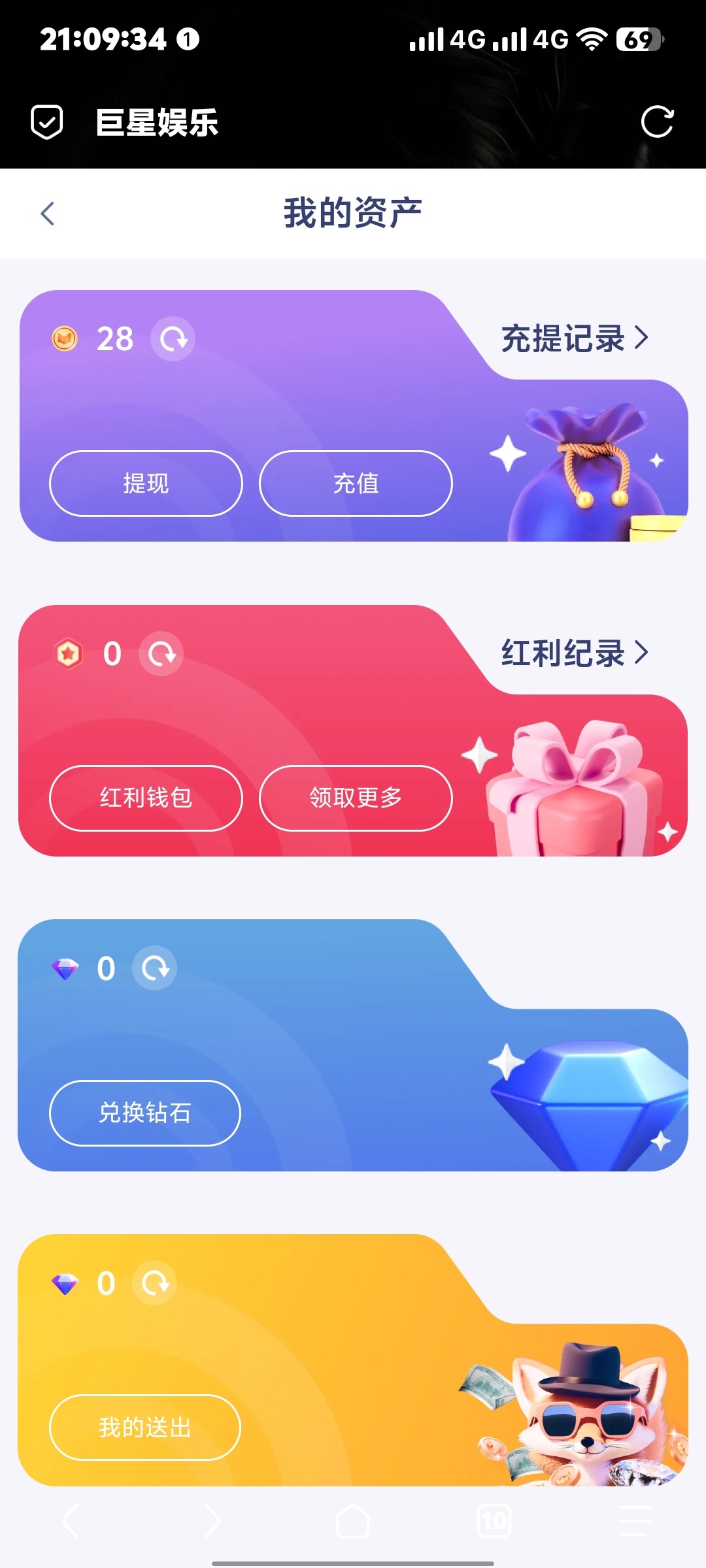The width and height of the screenshot is (706, 1568).
Task: Open 红利纪录 records
Action: point(574,653)
